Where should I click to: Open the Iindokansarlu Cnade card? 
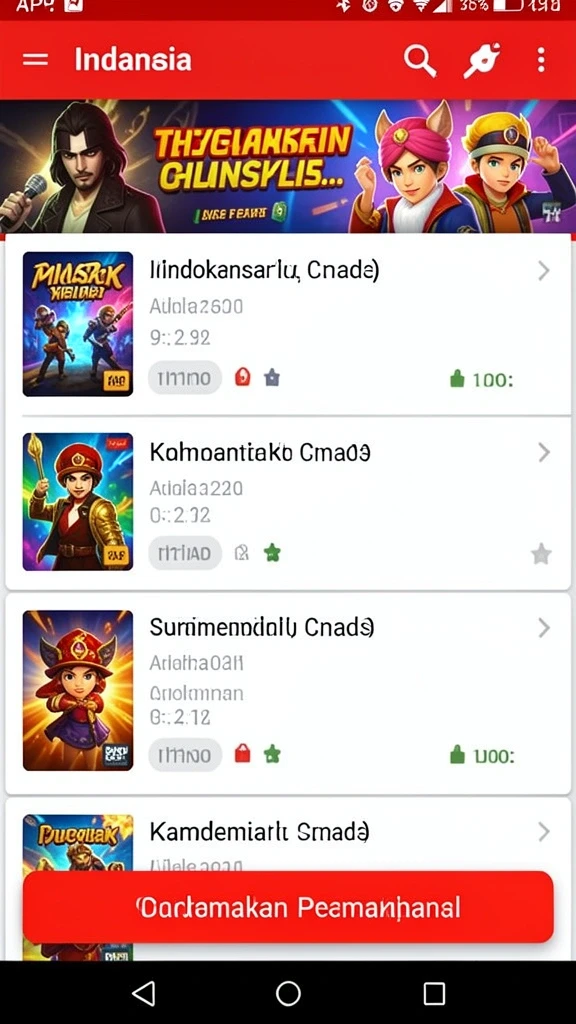(x=288, y=324)
